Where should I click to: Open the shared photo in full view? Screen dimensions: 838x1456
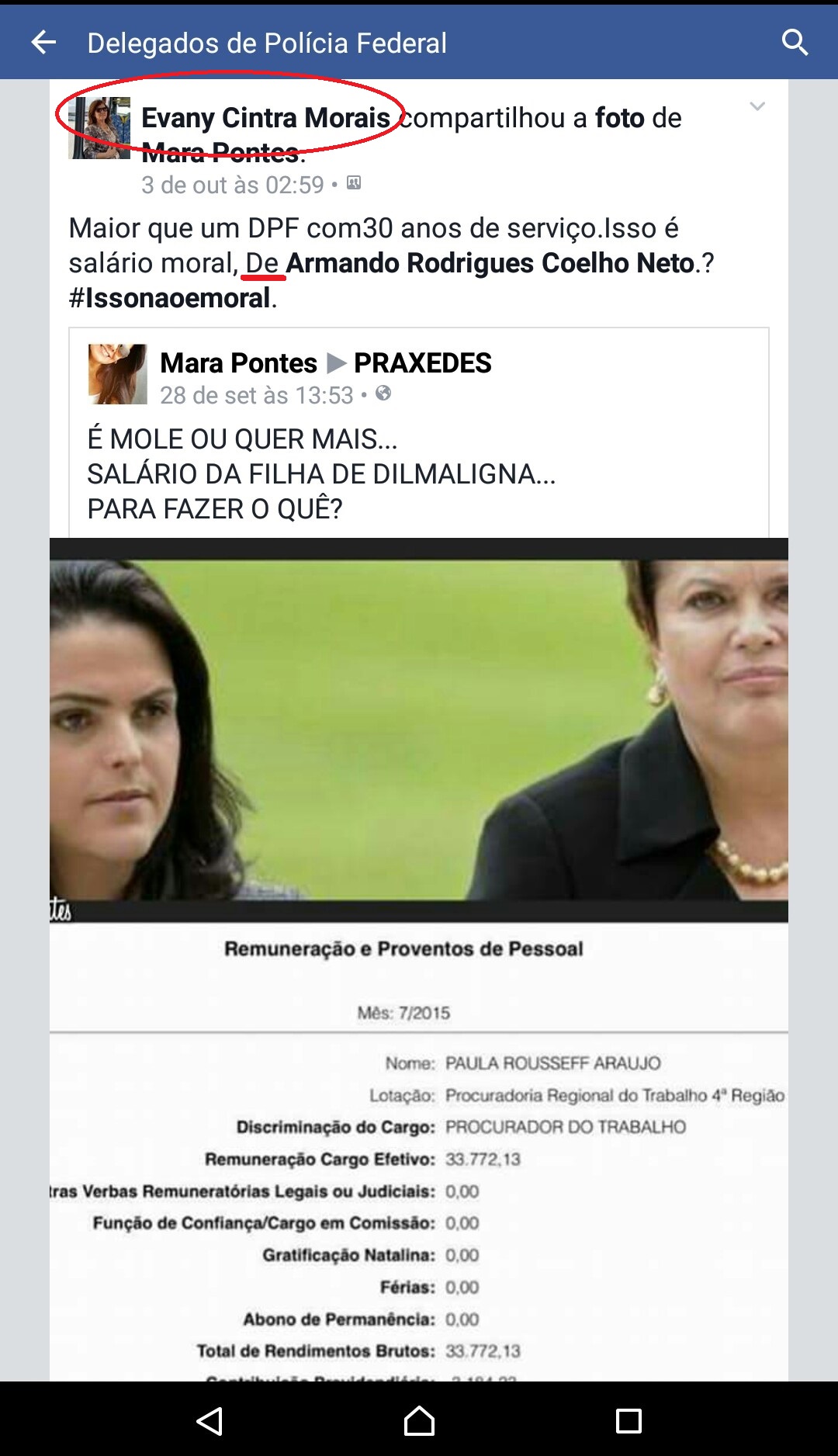tap(419, 959)
